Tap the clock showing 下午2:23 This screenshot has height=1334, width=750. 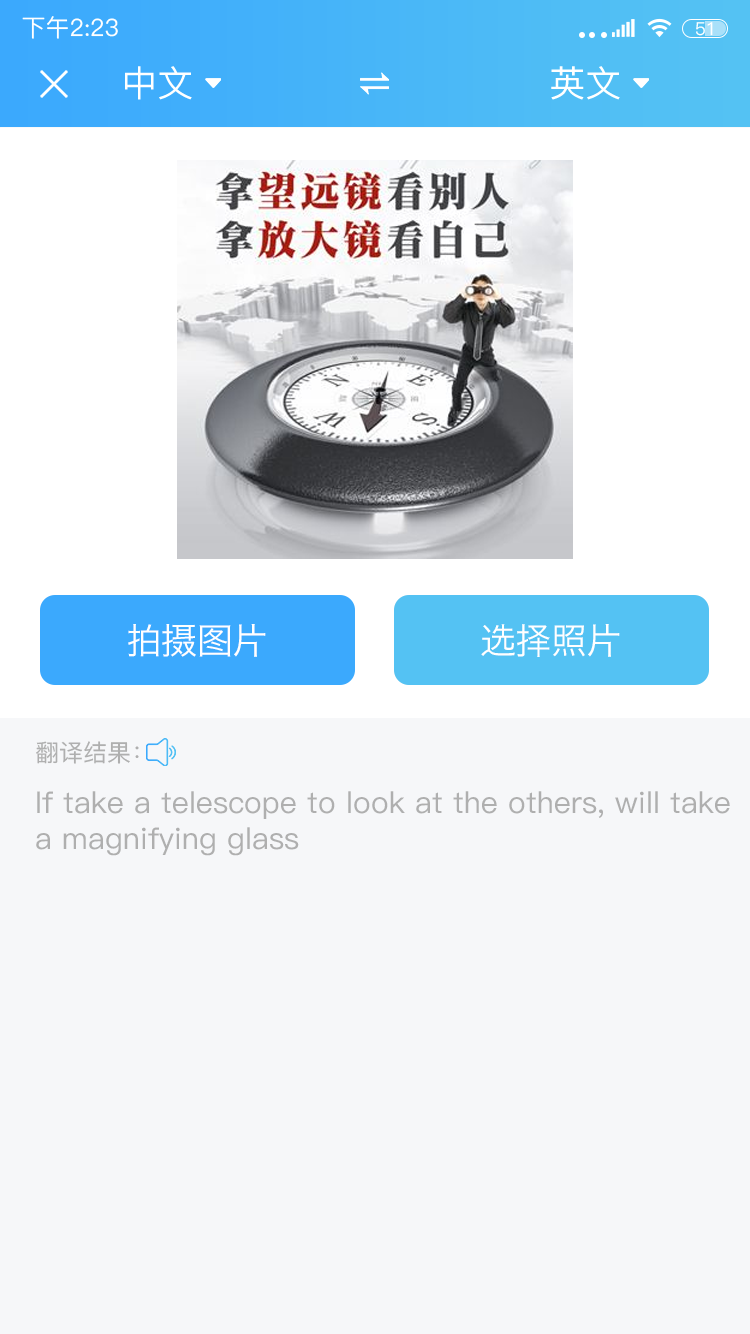pyautogui.click(x=72, y=28)
